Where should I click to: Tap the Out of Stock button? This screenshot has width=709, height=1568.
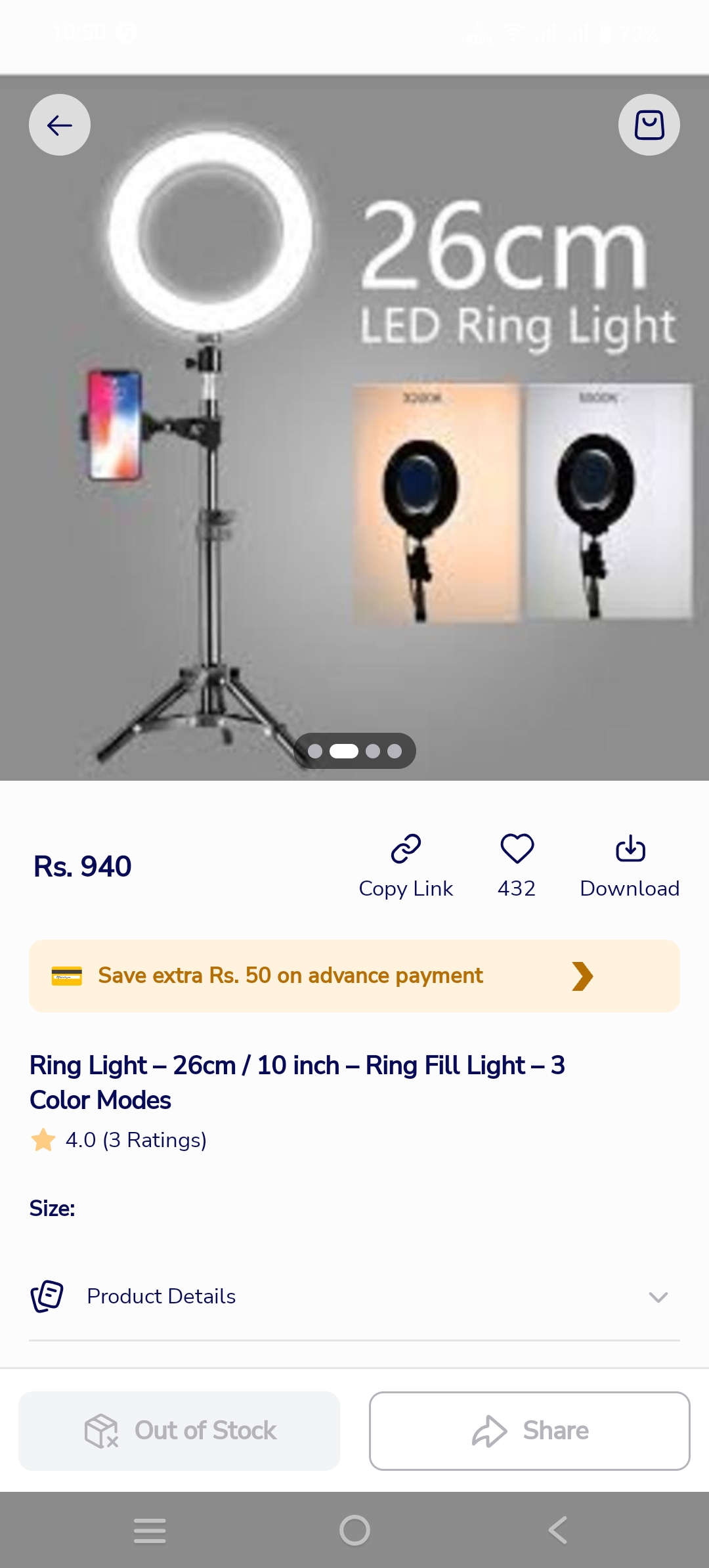(x=179, y=1431)
